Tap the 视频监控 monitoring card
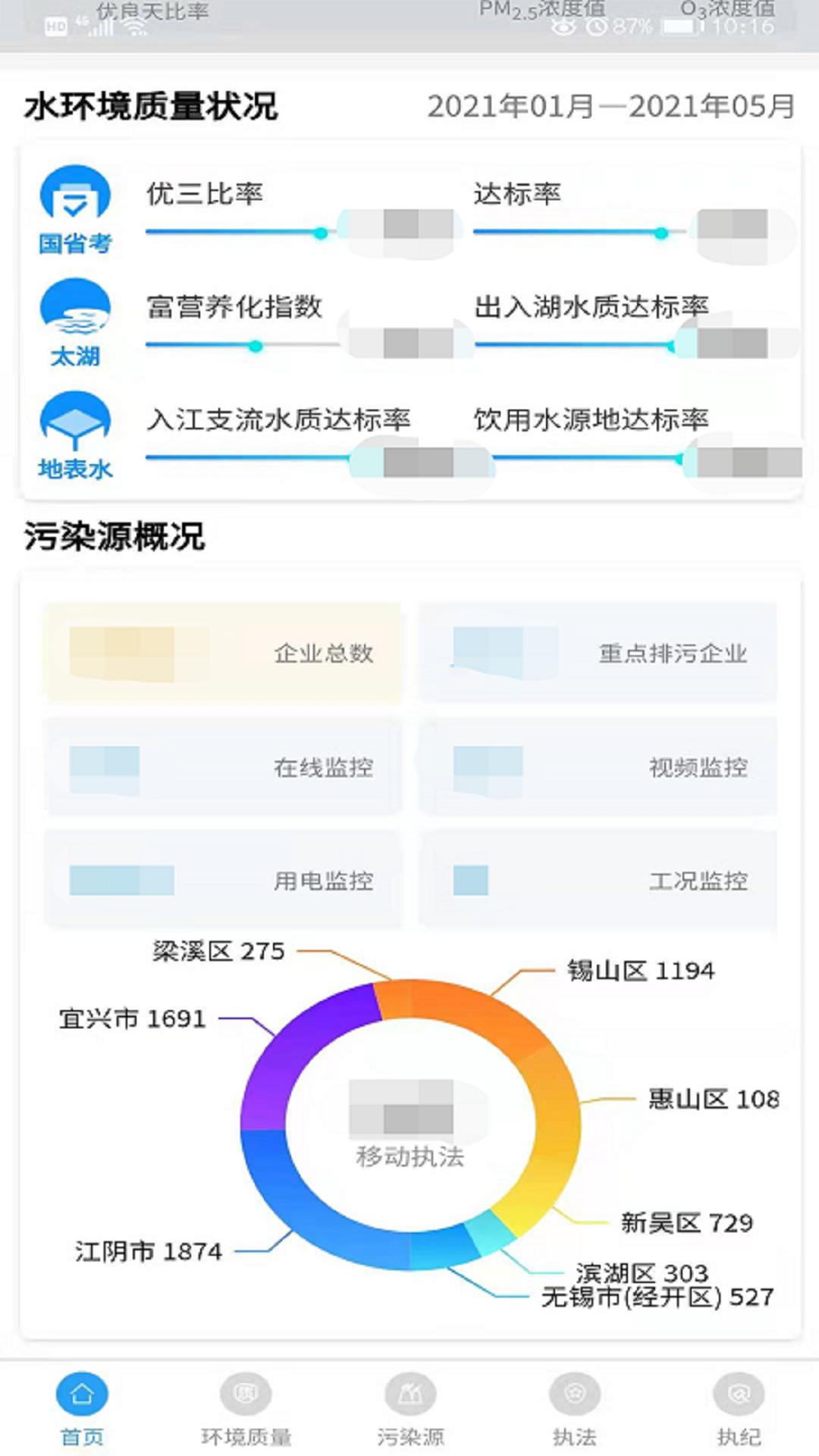This screenshot has width=819, height=1456. coord(599,766)
